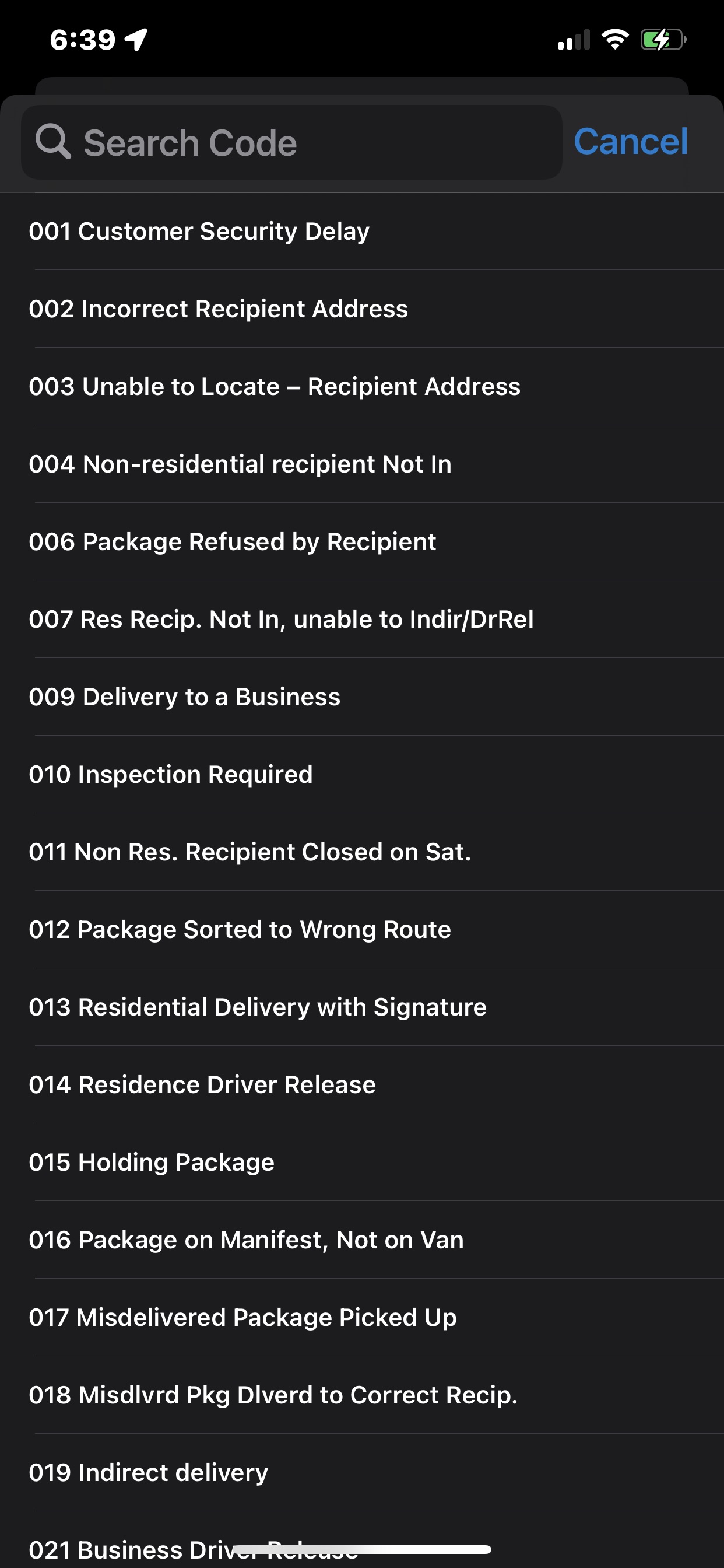The height and width of the screenshot is (1568, 724).
Task: Cancel the code search
Action: pos(630,142)
